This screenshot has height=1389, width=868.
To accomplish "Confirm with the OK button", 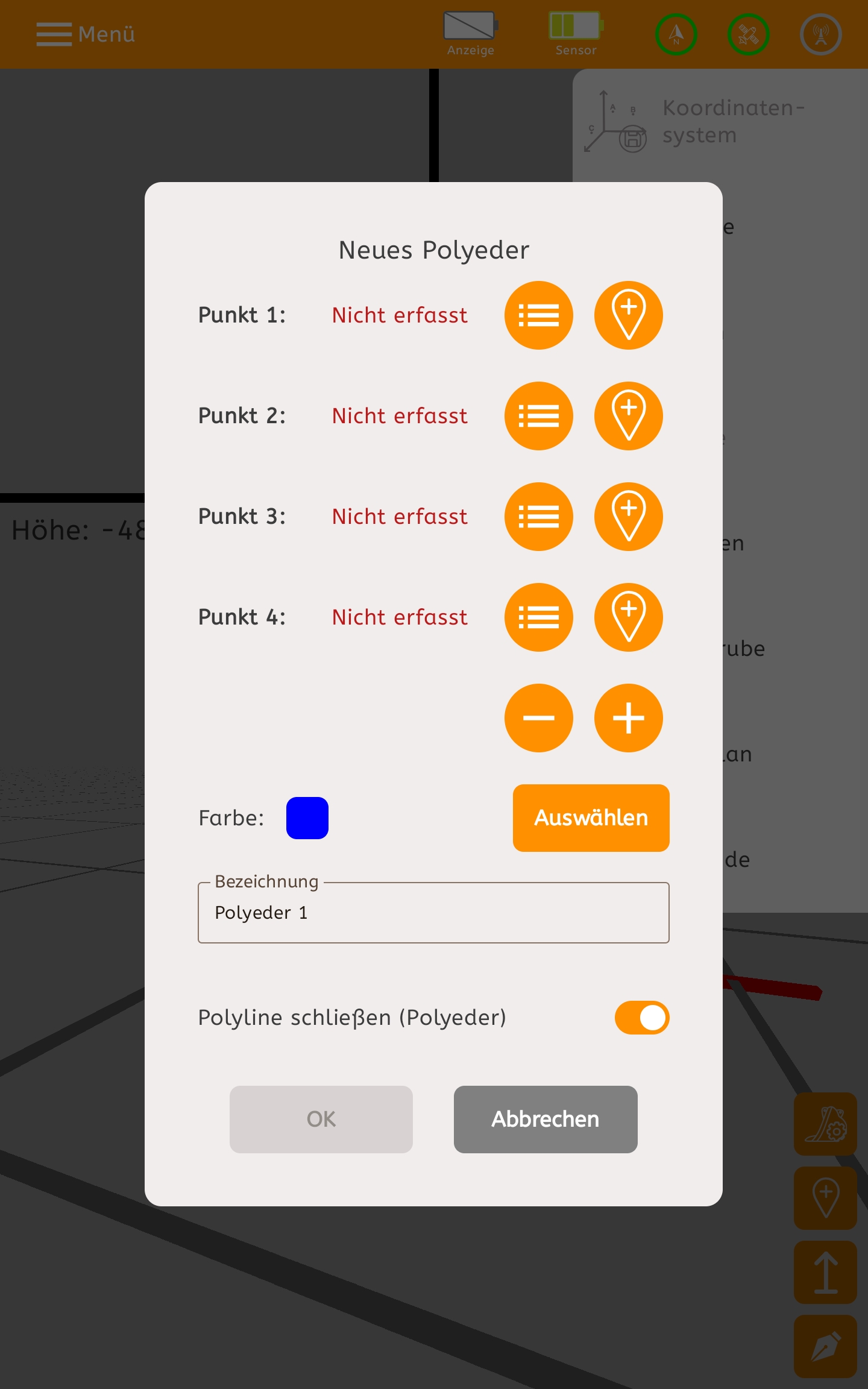I will [x=321, y=1120].
